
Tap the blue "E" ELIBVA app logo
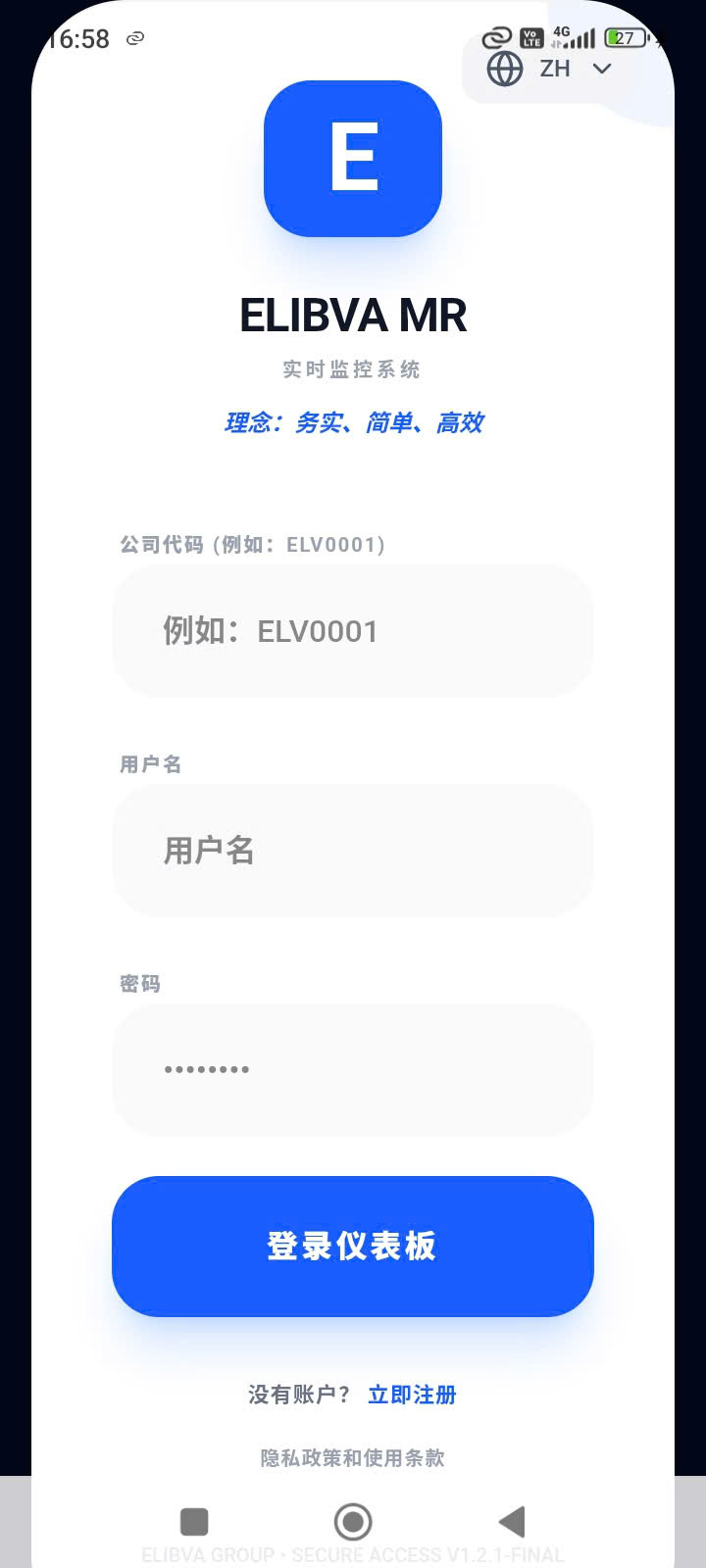pyautogui.click(x=353, y=159)
